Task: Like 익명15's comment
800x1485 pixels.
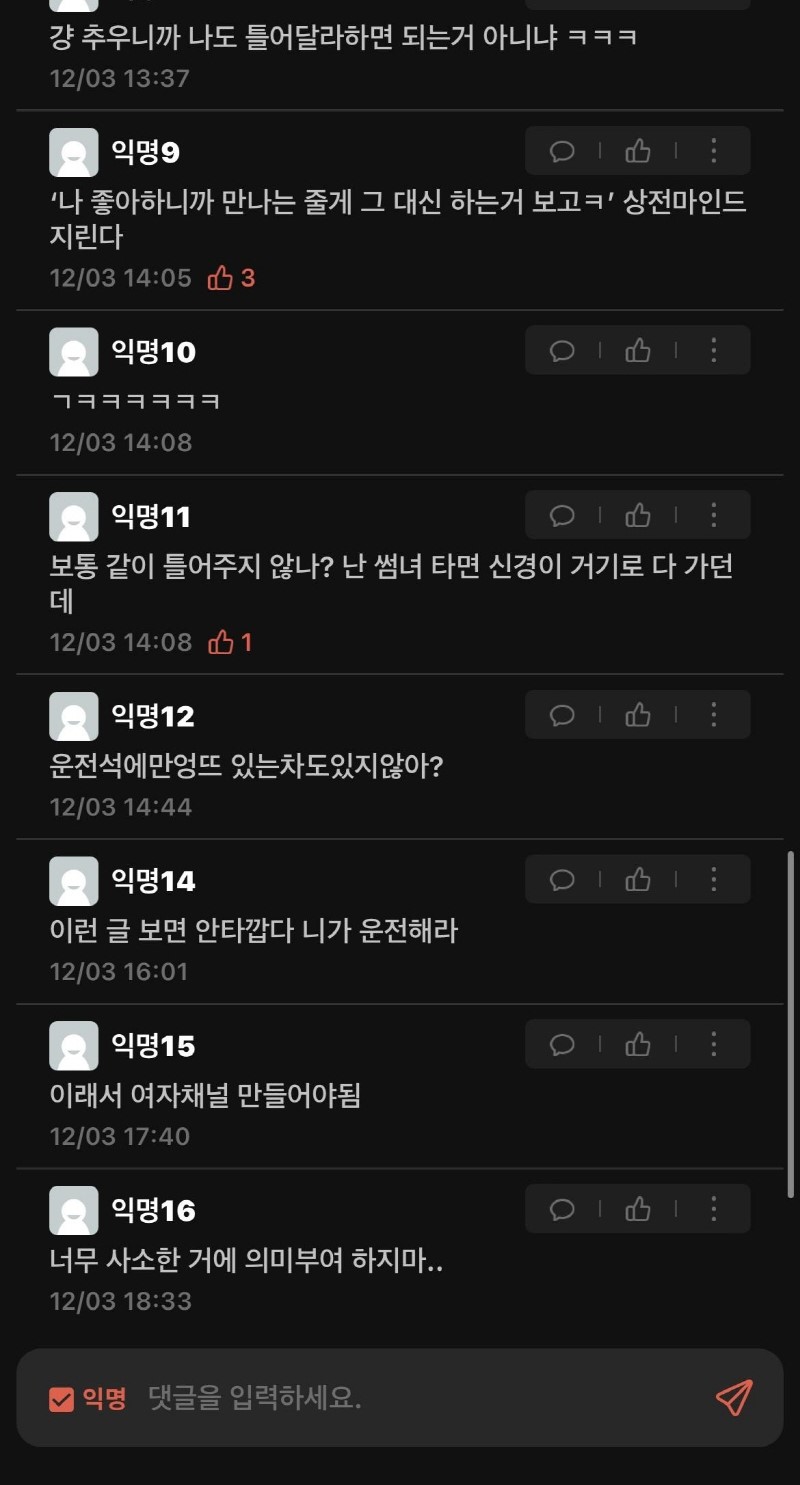Action: click(x=638, y=1044)
